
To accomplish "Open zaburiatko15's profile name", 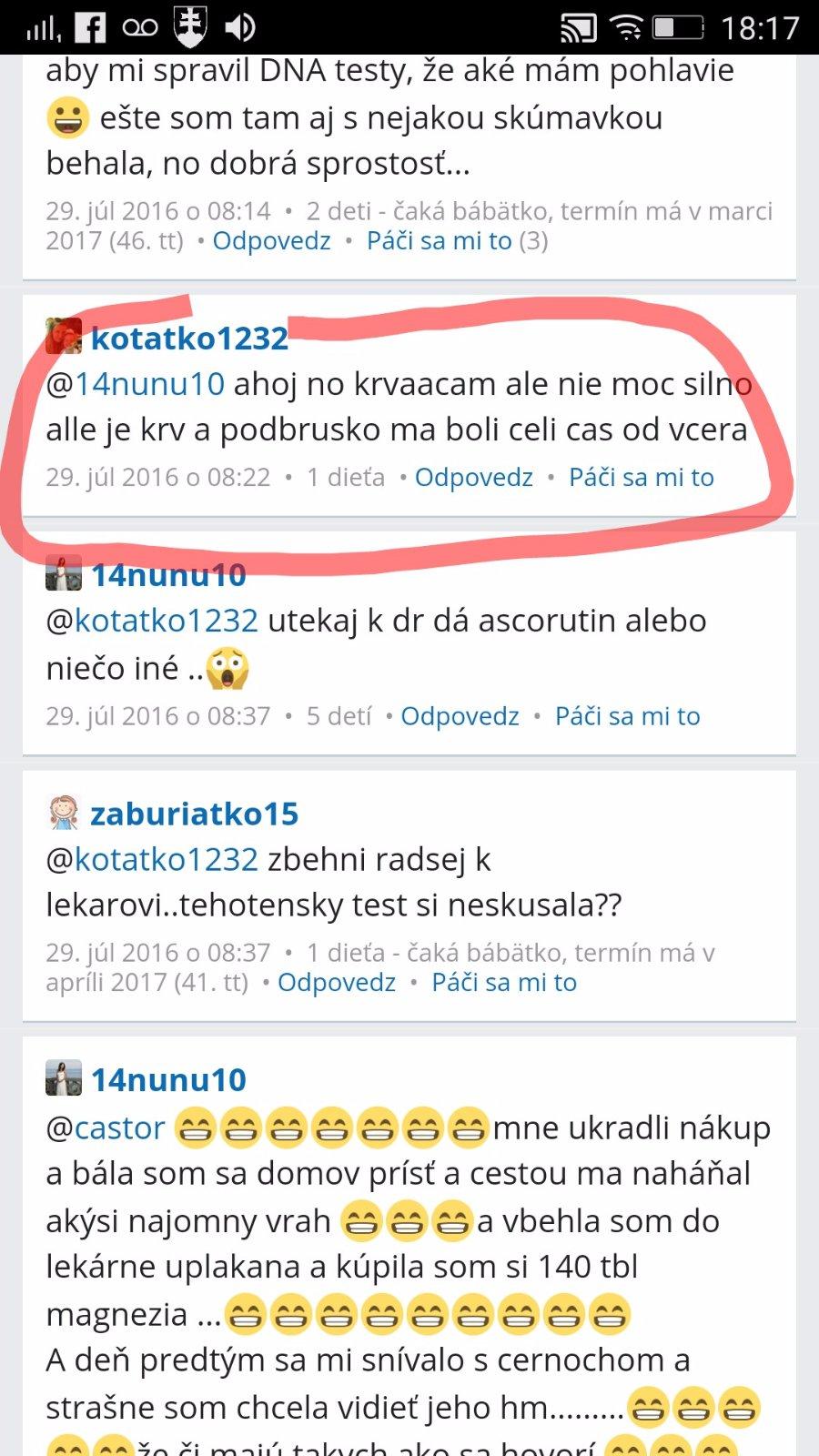I will tap(194, 814).
